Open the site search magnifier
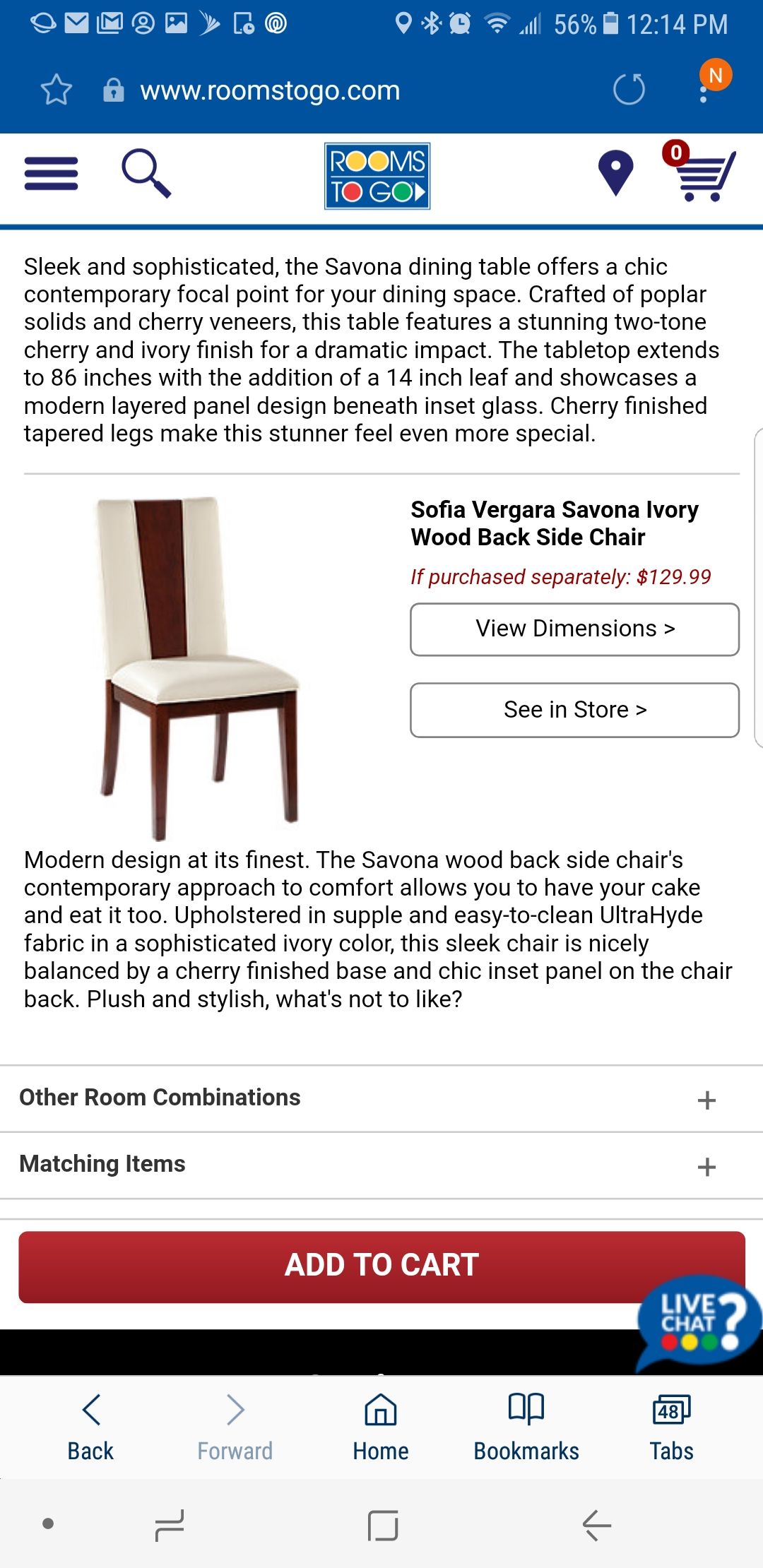The height and width of the screenshot is (1568, 763). click(x=146, y=173)
